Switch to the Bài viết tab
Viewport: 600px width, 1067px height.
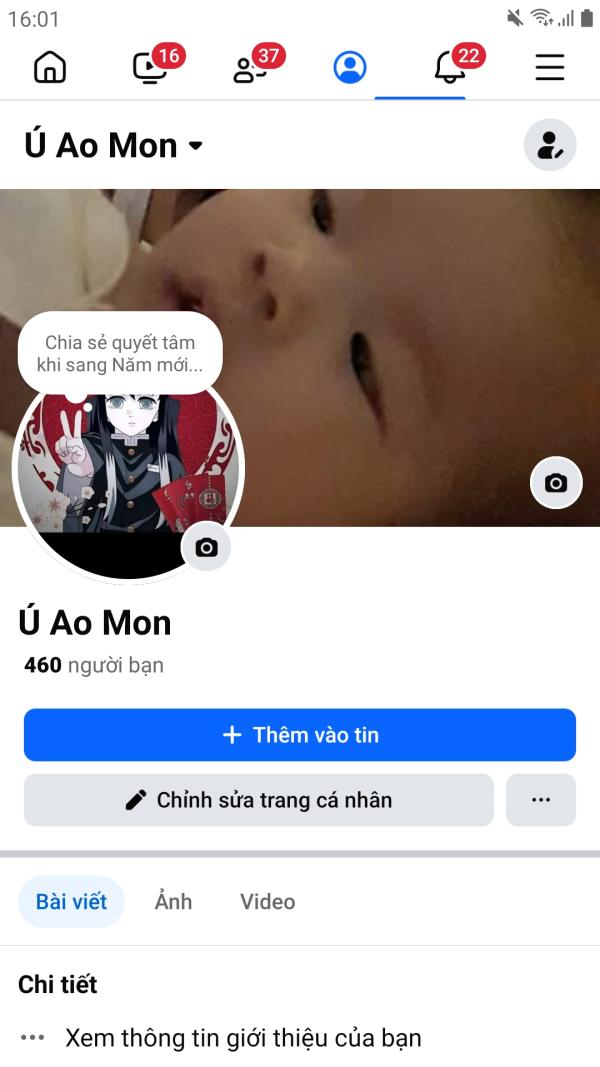pos(71,902)
